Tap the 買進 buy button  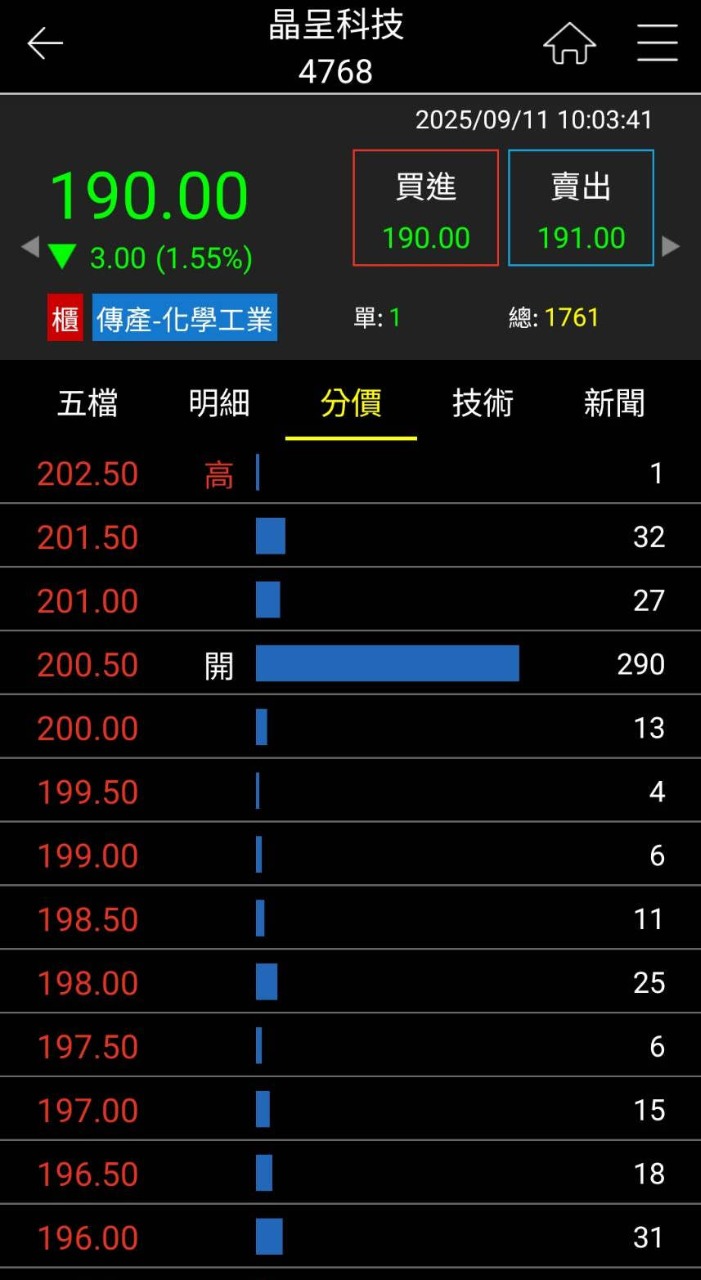[x=426, y=208]
